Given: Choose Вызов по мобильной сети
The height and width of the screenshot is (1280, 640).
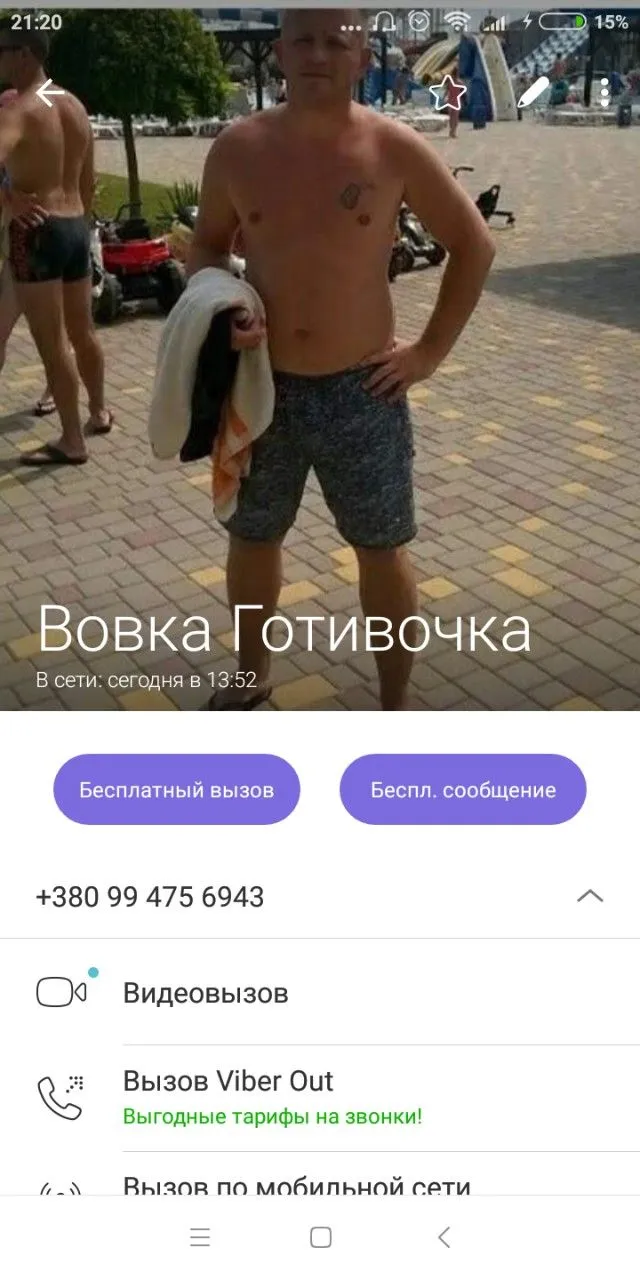Looking at the screenshot, I should click(296, 1185).
